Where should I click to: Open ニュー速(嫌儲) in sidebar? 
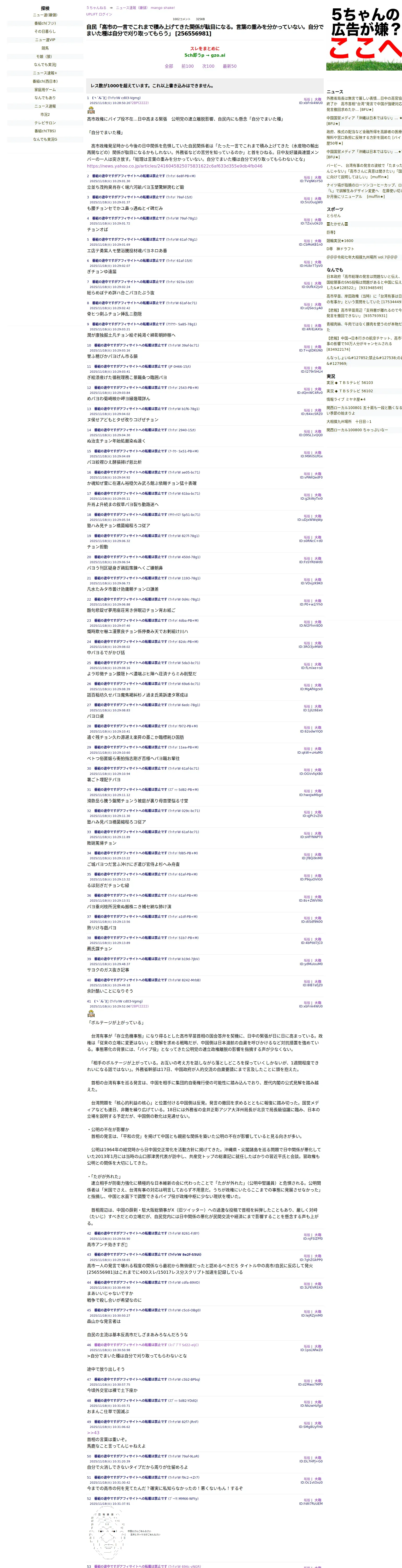tap(45, 15)
